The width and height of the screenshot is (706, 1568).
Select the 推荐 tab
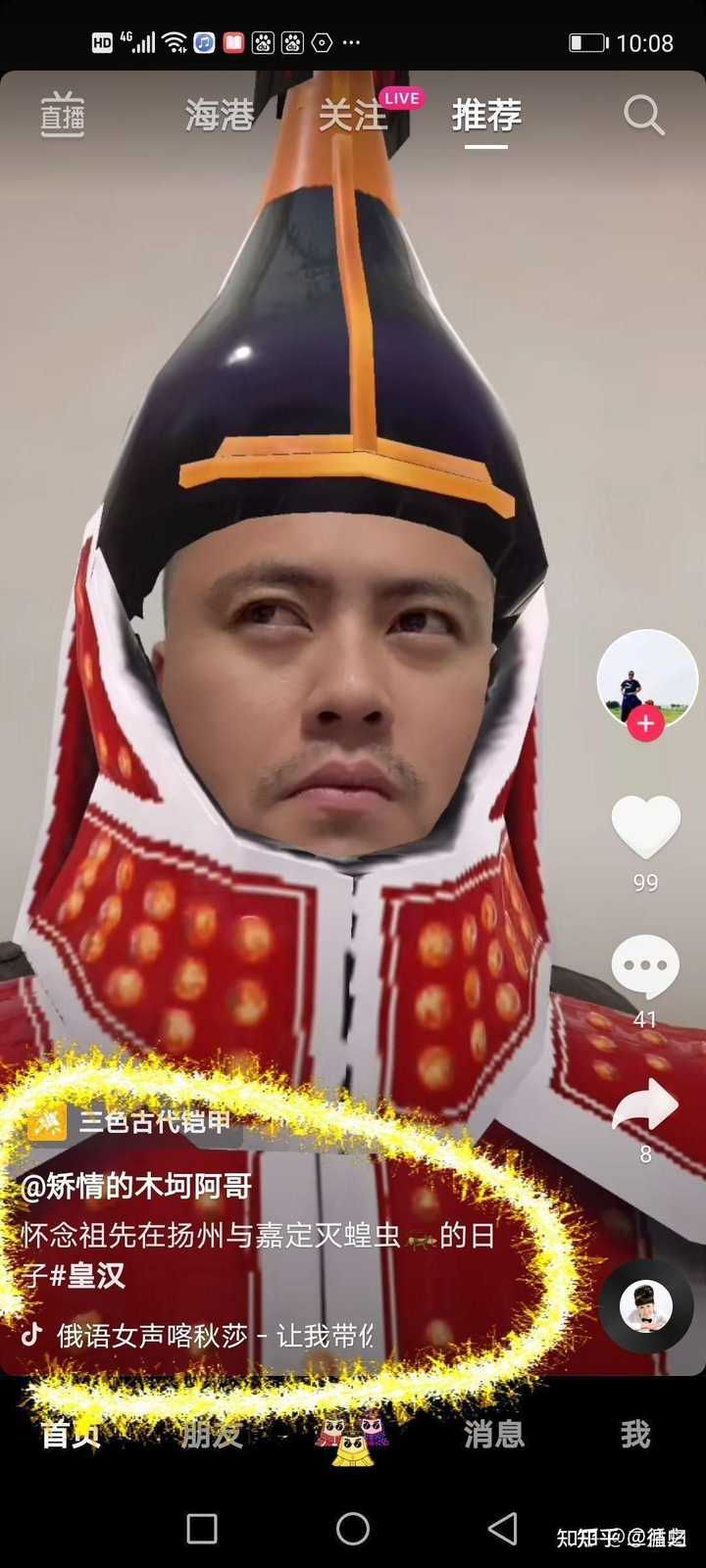[486, 116]
